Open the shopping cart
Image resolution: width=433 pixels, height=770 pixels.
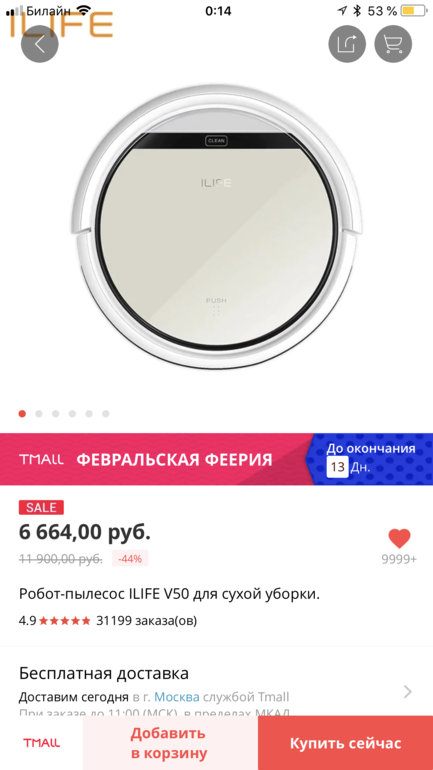tap(393, 44)
